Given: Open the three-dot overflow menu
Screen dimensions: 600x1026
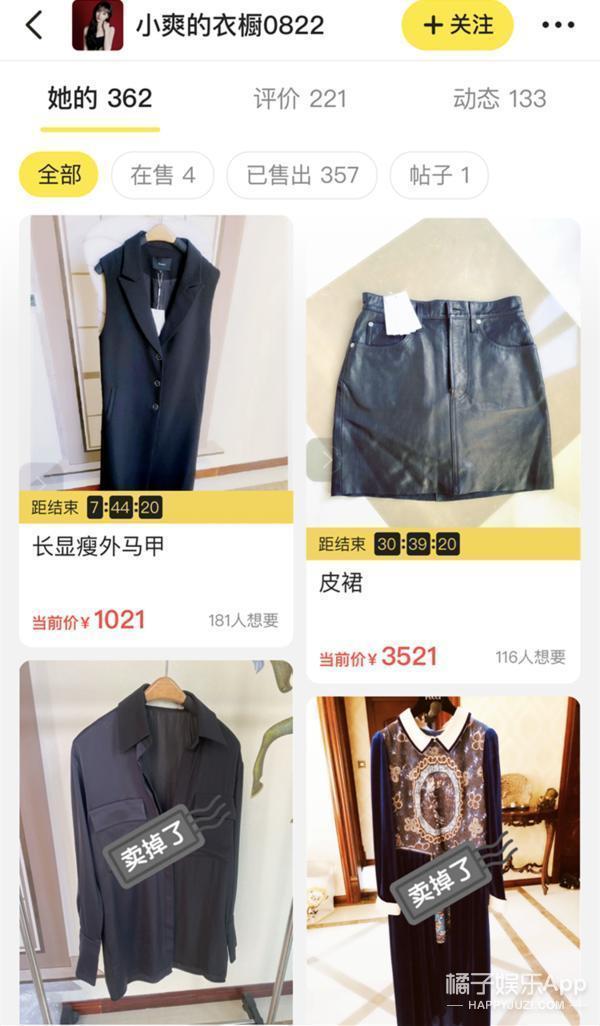Looking at the screenshot, I should click(x=557, y=26).
